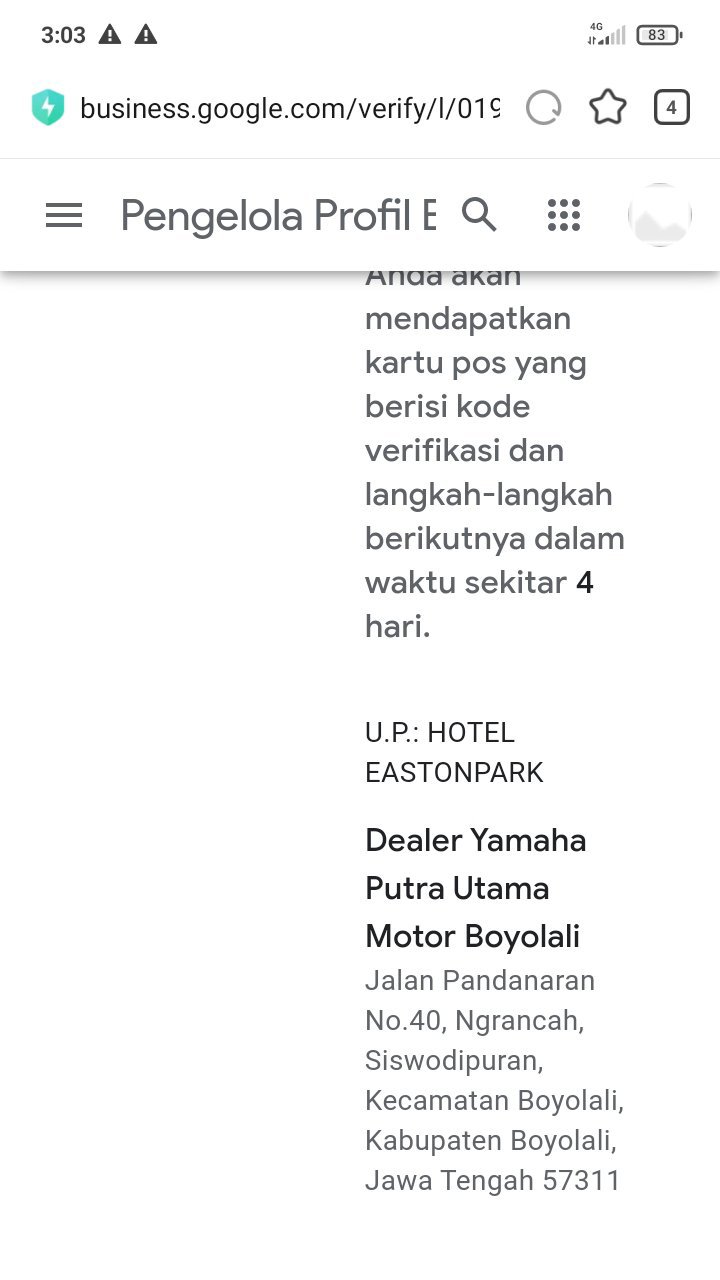This screenshot has height=1280, width=720.
Task: Tap the browser security shield icon
Action: point(48,107)
